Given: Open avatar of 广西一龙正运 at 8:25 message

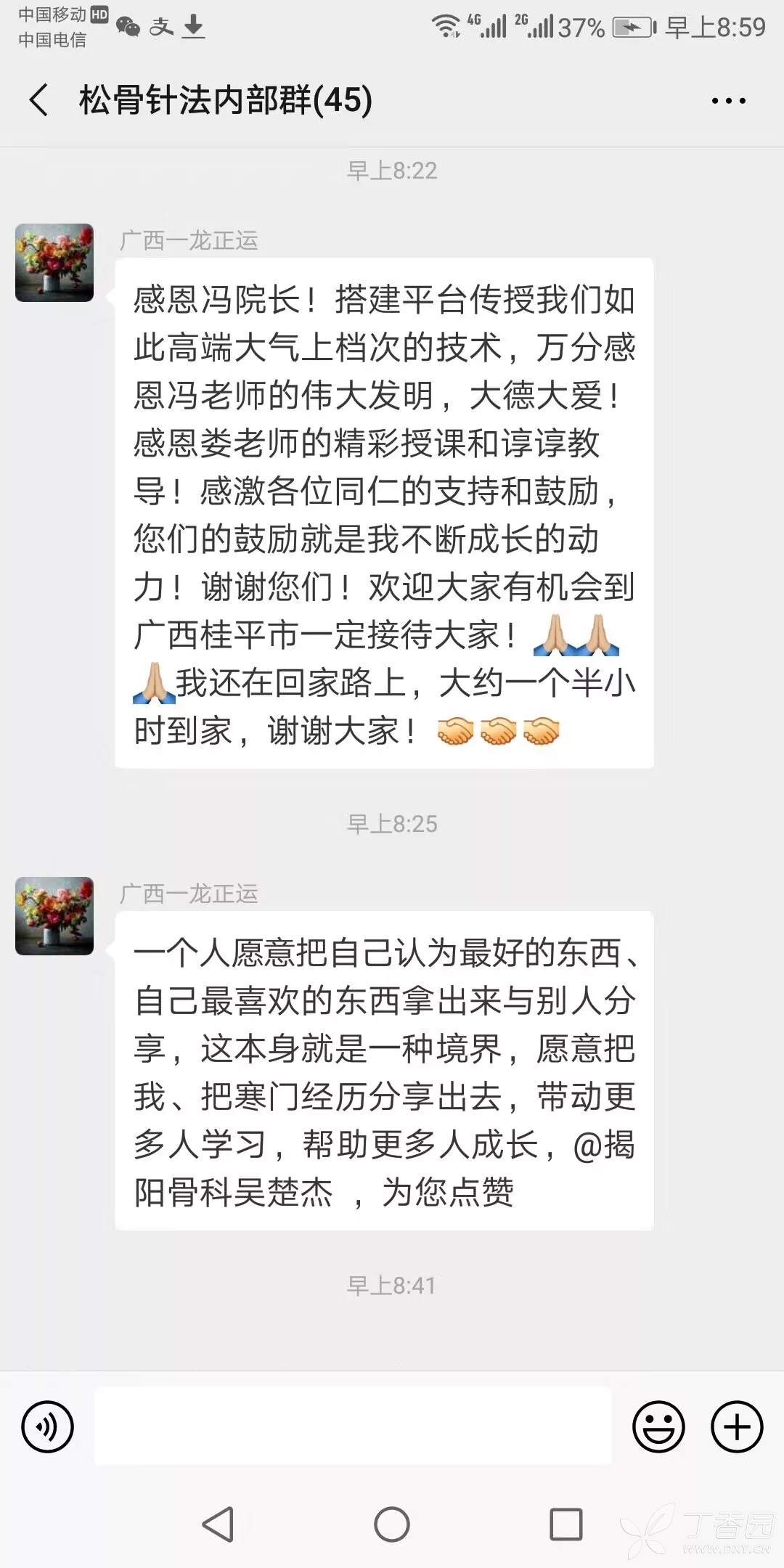Looking at the screenshot, I should pos(54,916).
